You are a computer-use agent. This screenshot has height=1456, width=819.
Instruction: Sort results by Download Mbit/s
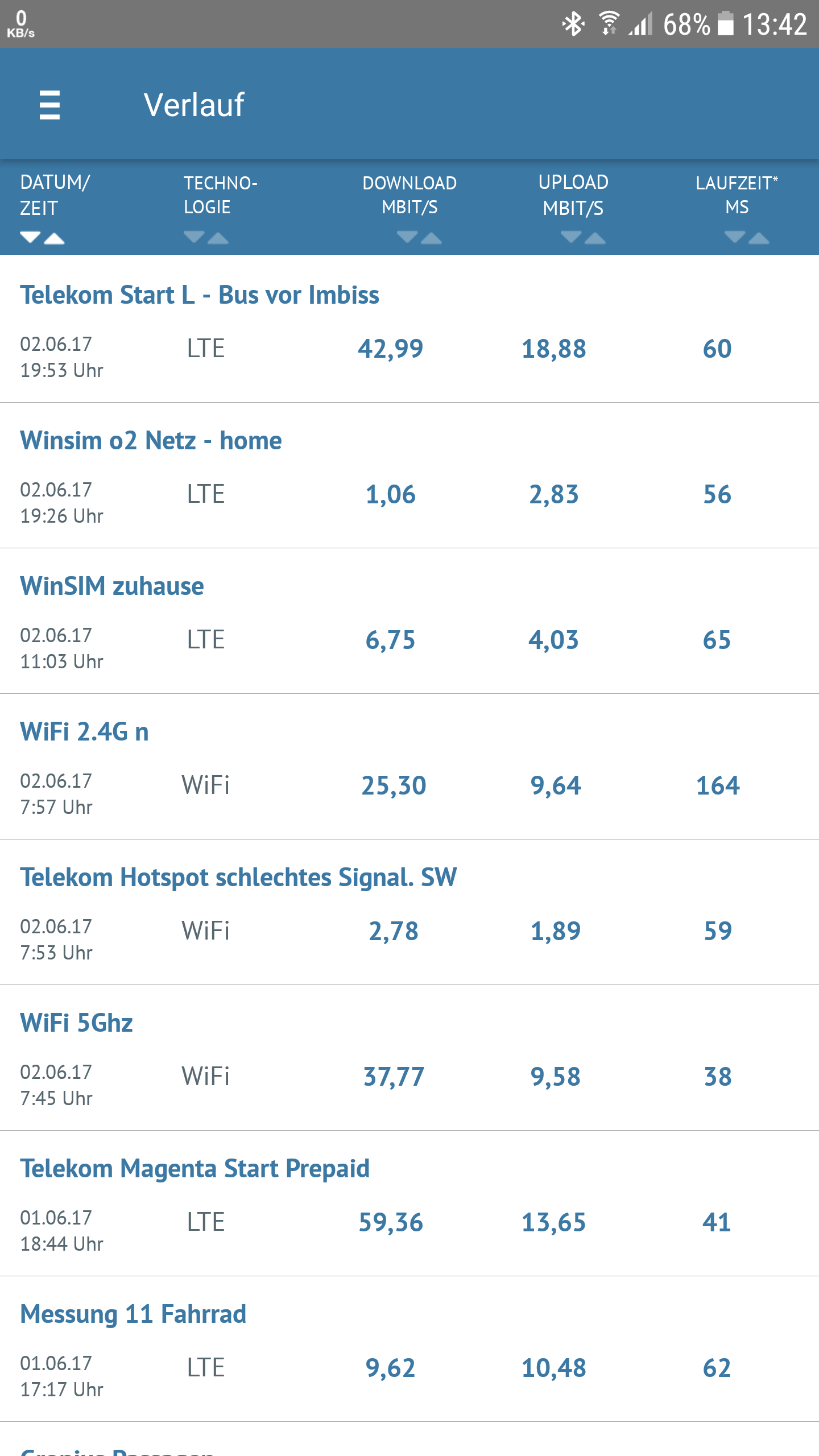point(409,207)
